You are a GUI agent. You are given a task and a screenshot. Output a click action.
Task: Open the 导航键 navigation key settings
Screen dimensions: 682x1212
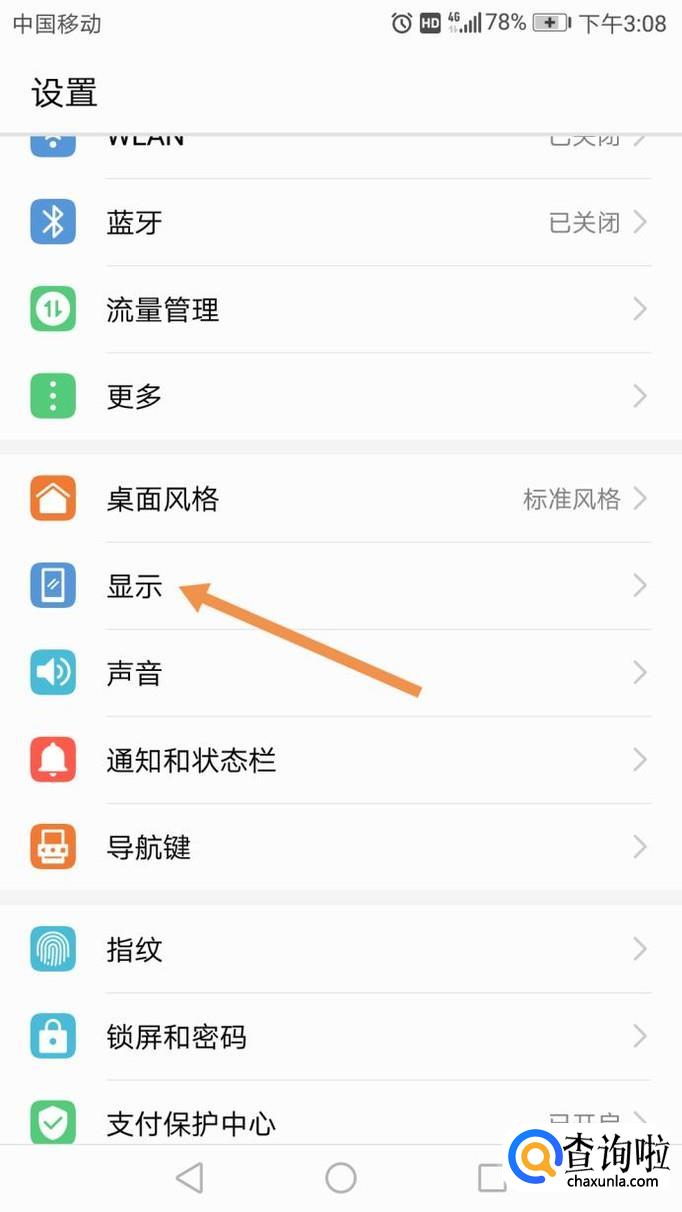pyautogui.click(x=341, y=848)
